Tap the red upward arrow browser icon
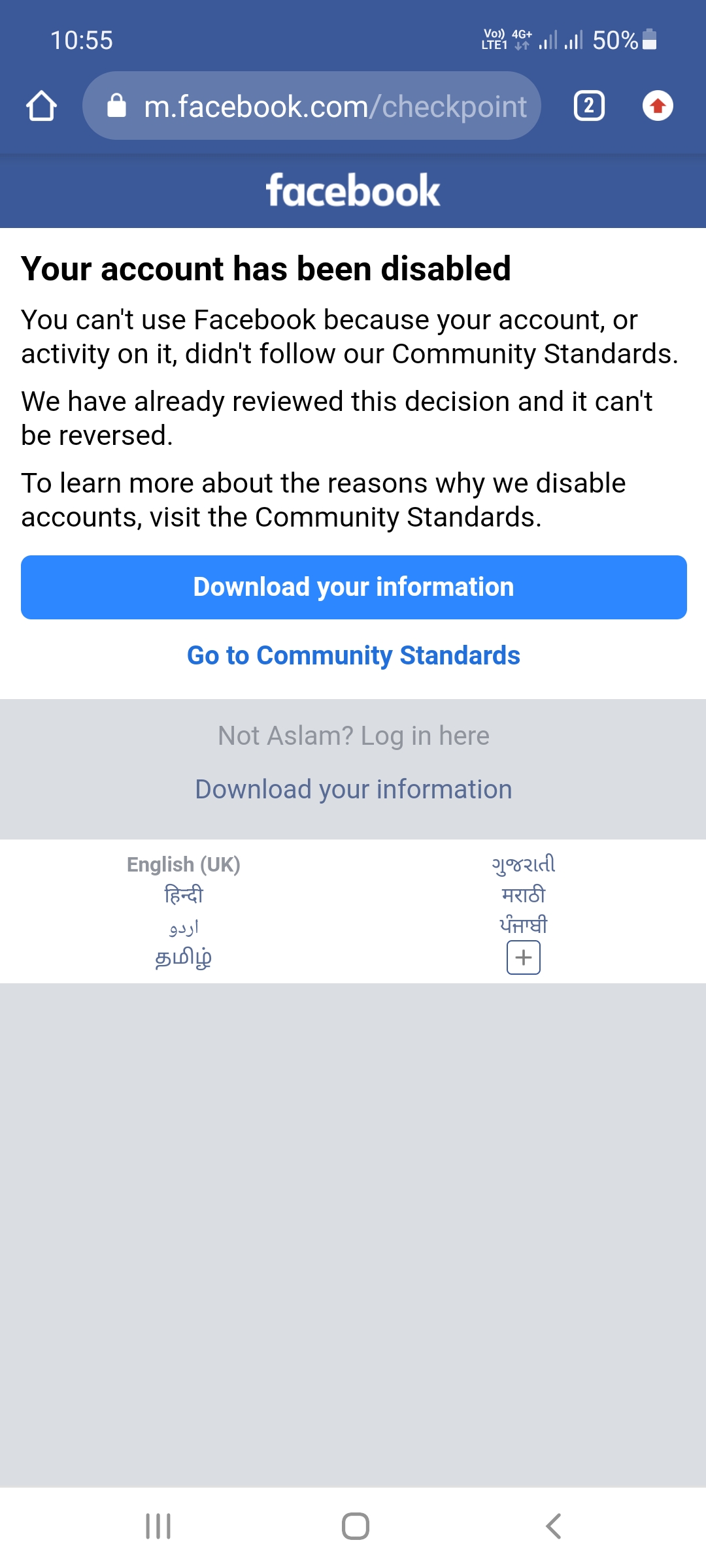The image size is (706, 1568). 658,106
